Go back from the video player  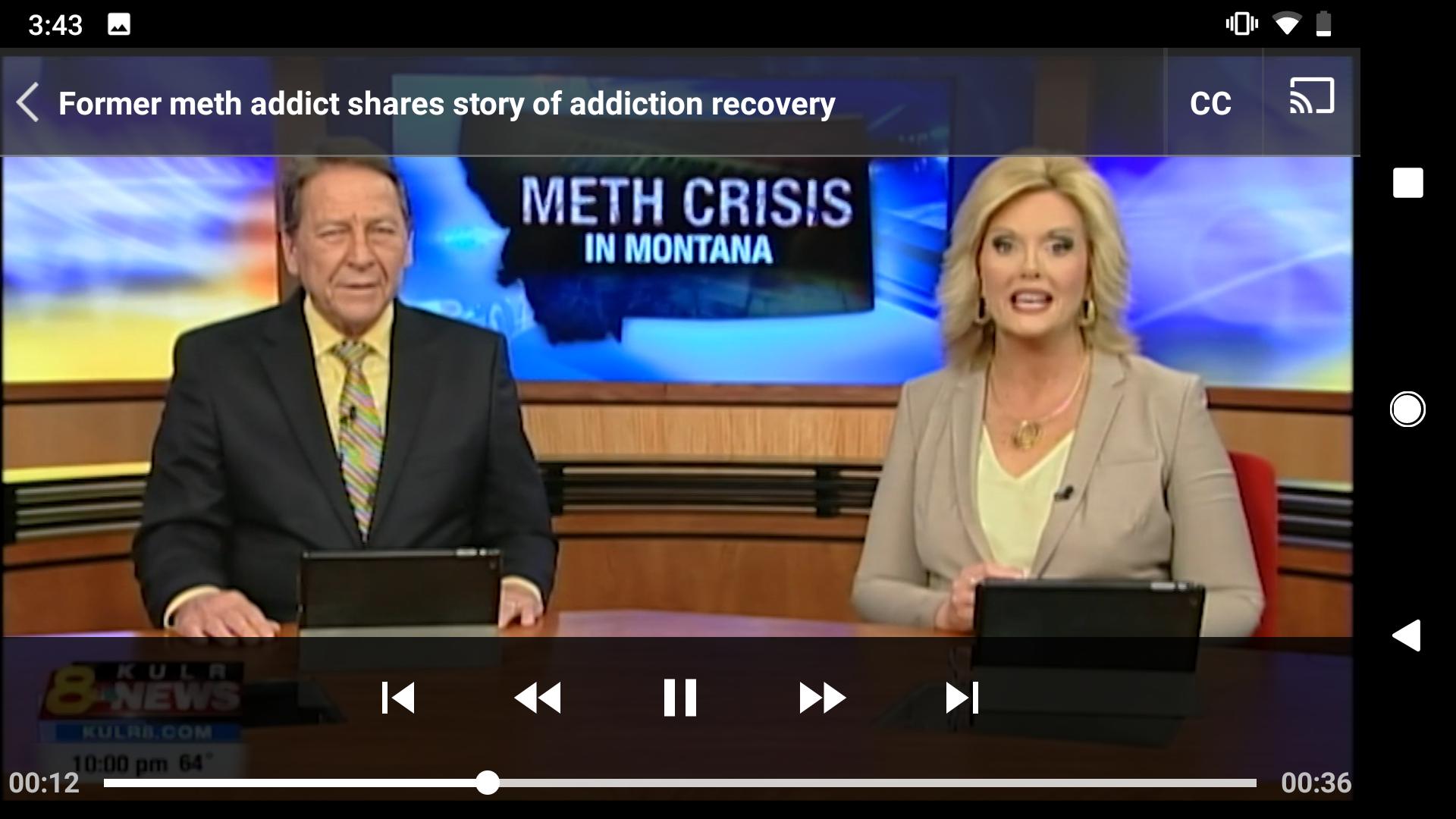pyautogui.click(x=28, y=103)
